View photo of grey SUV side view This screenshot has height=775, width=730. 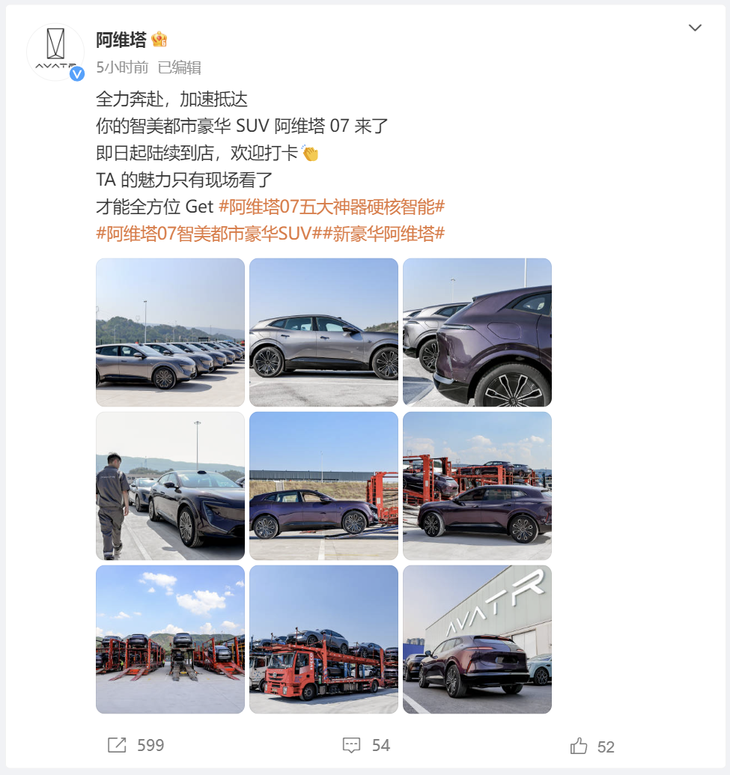pyautogui.click(x=323, y=332)
